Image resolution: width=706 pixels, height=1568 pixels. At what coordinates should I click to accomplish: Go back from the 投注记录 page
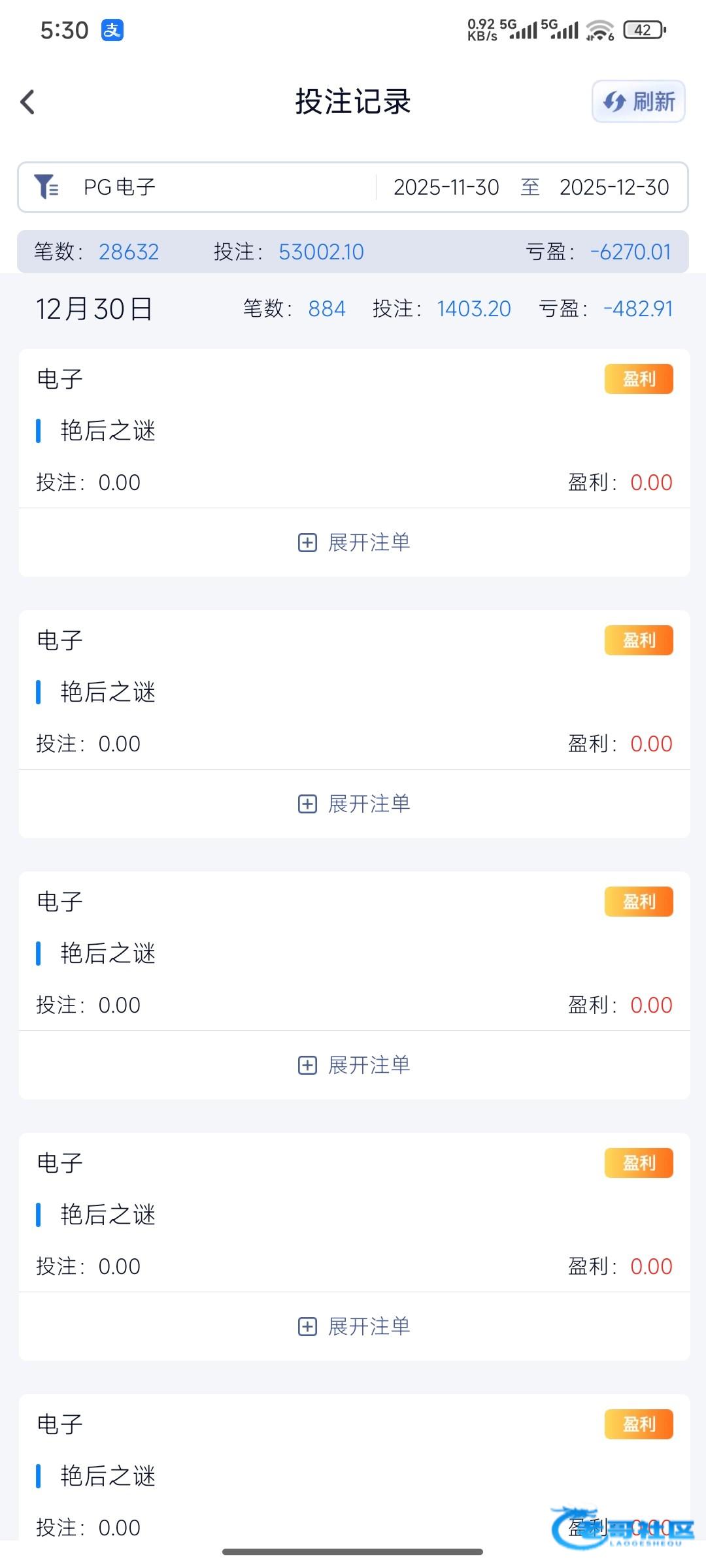27,102
